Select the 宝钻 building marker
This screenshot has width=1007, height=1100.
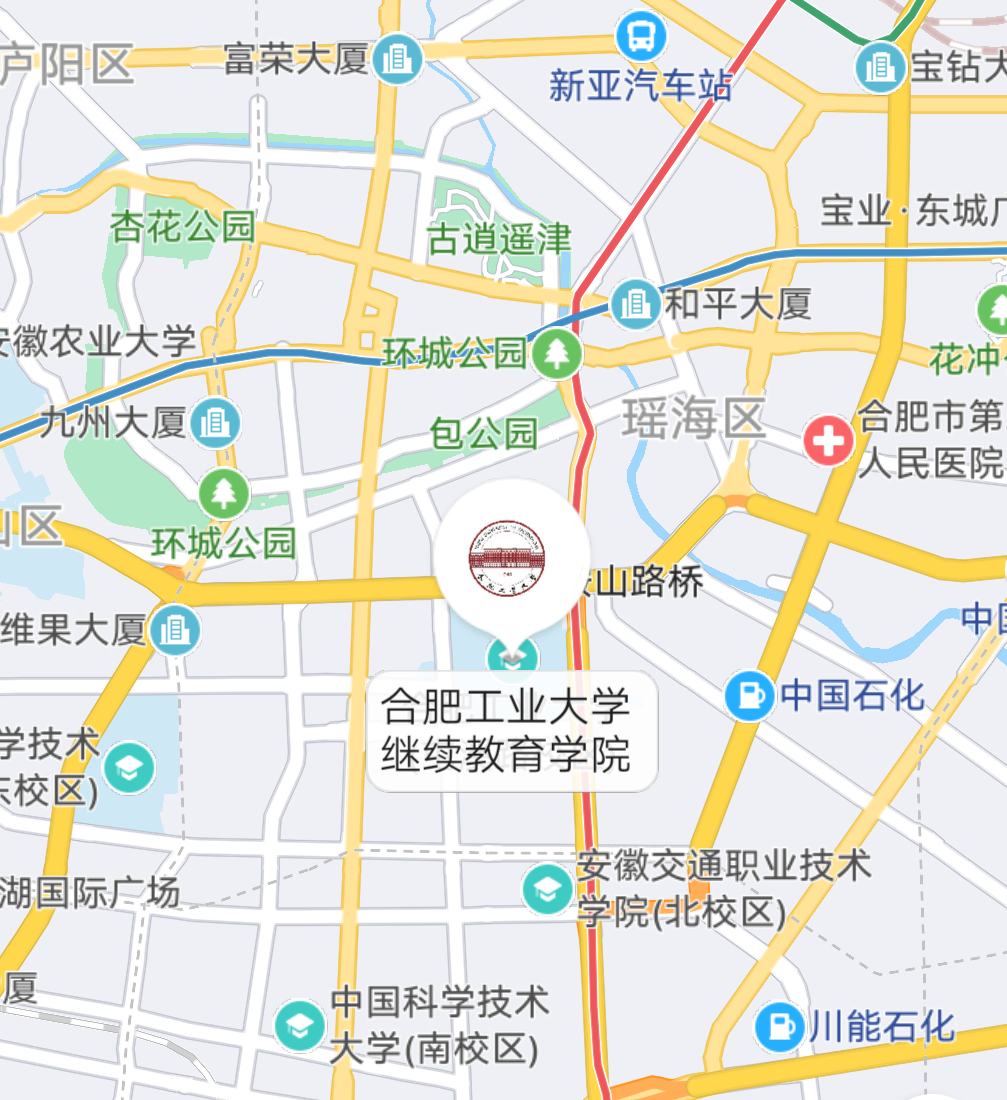coord(880,68)
